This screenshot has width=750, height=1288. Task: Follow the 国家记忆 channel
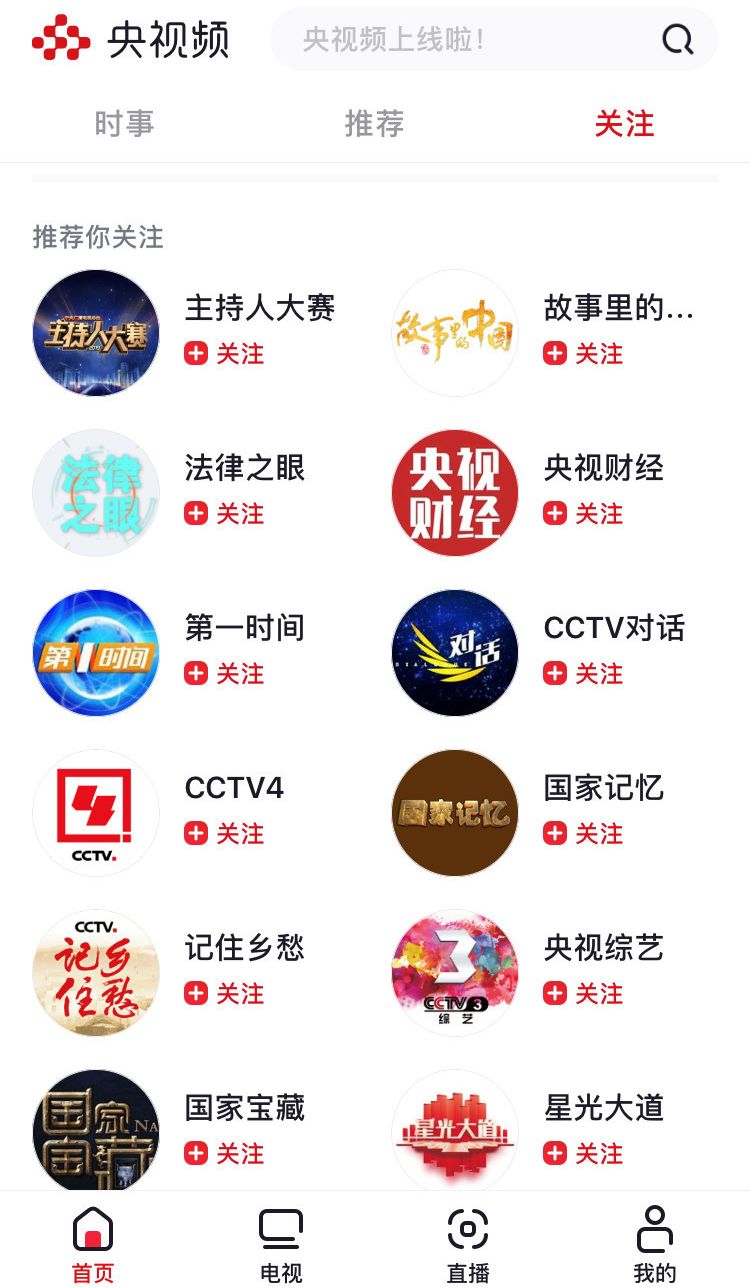click(584, 834)
